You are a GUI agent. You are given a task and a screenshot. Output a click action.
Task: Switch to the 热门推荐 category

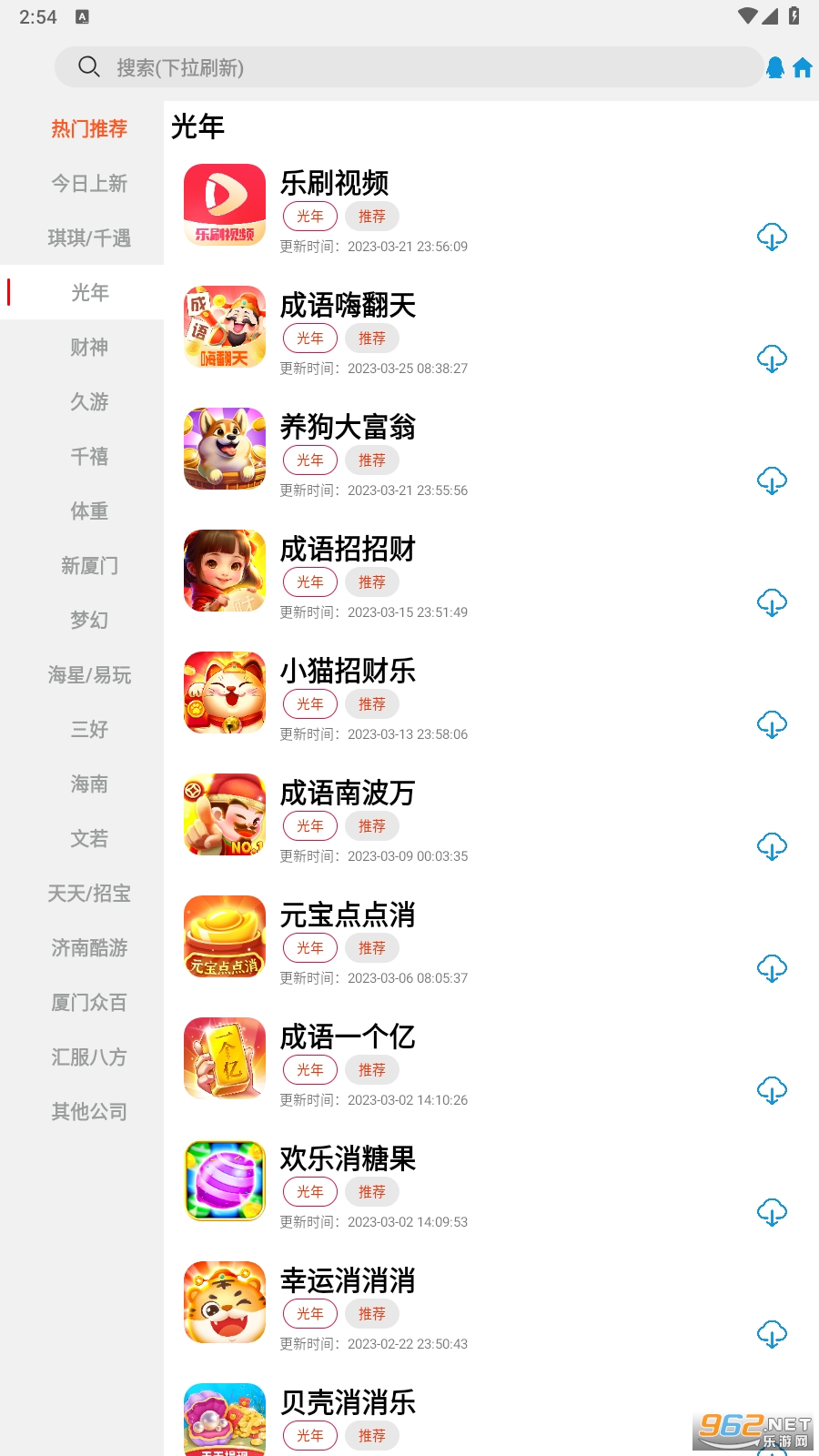click(x=89, y=128)
